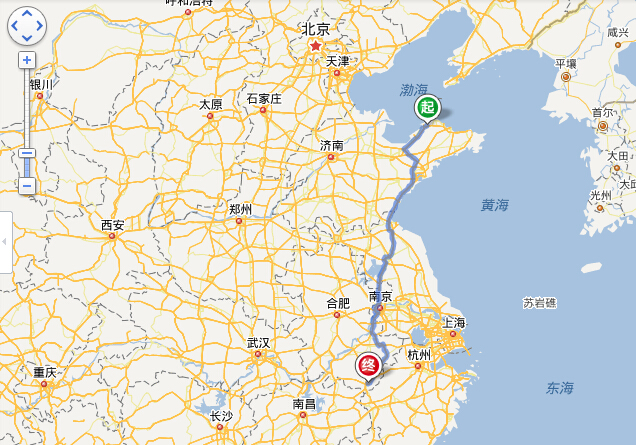Zoom in with the plus button

[x=27, y=60]
